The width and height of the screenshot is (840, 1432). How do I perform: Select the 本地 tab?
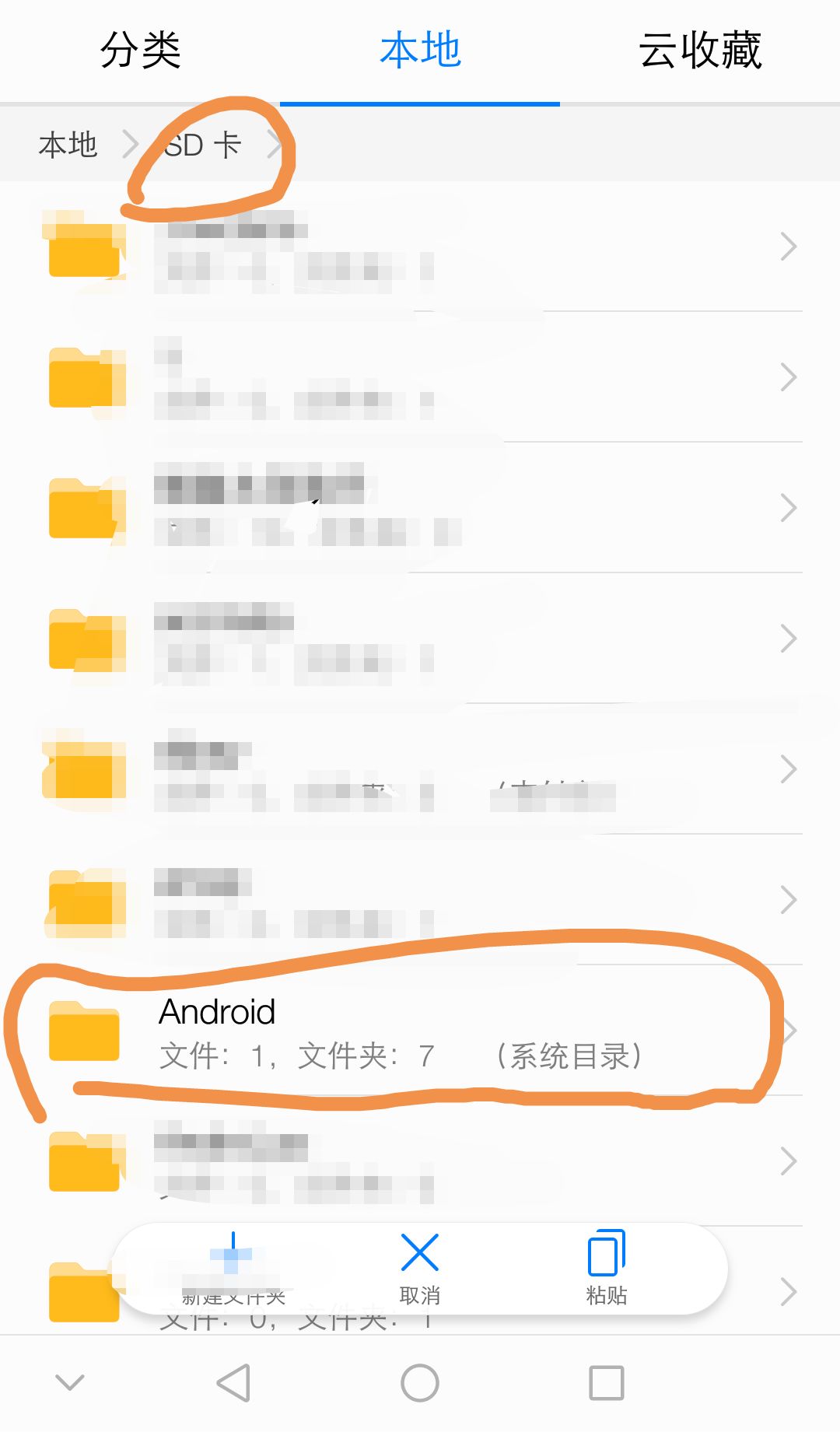point(419,49)
